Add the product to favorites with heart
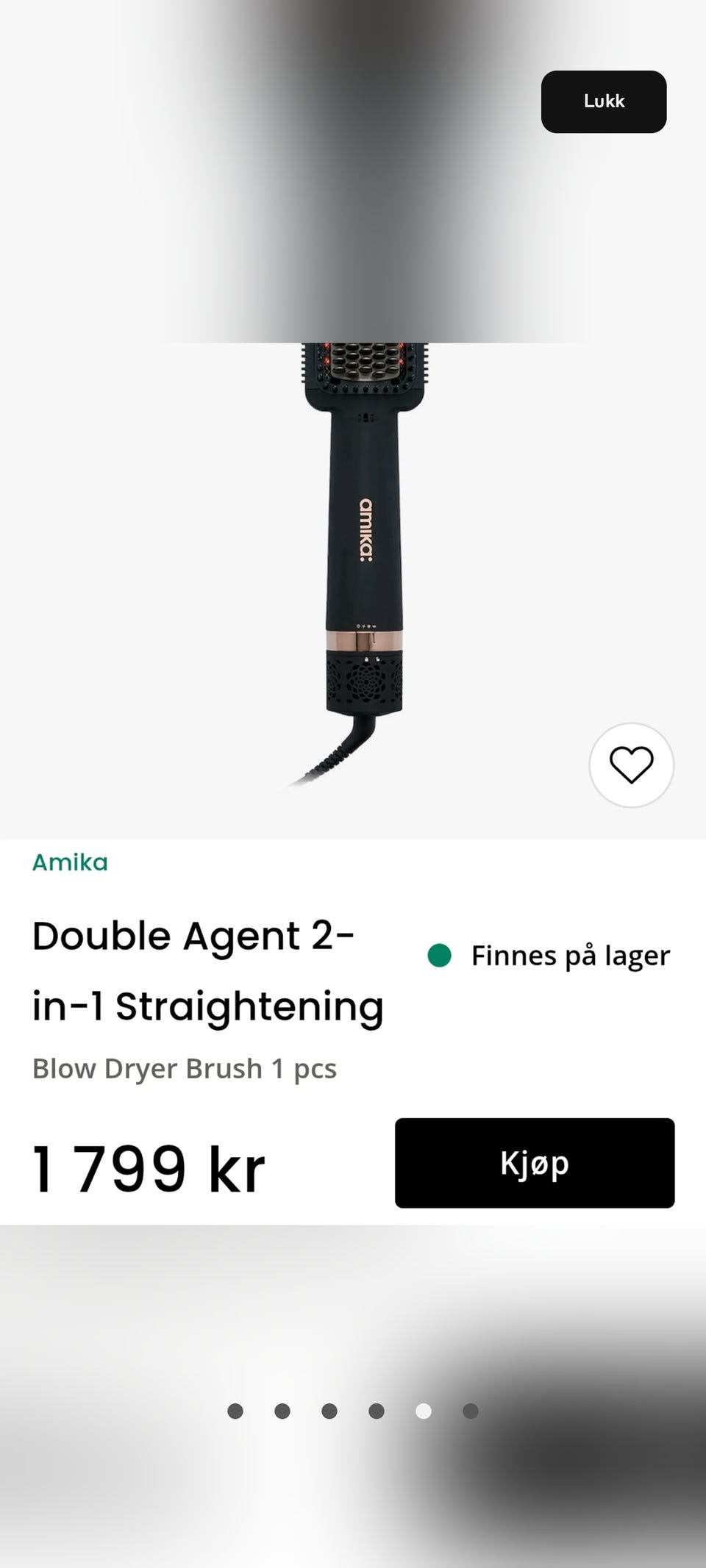The height and width of the screenshot is (1568, 706). (631, 765)
